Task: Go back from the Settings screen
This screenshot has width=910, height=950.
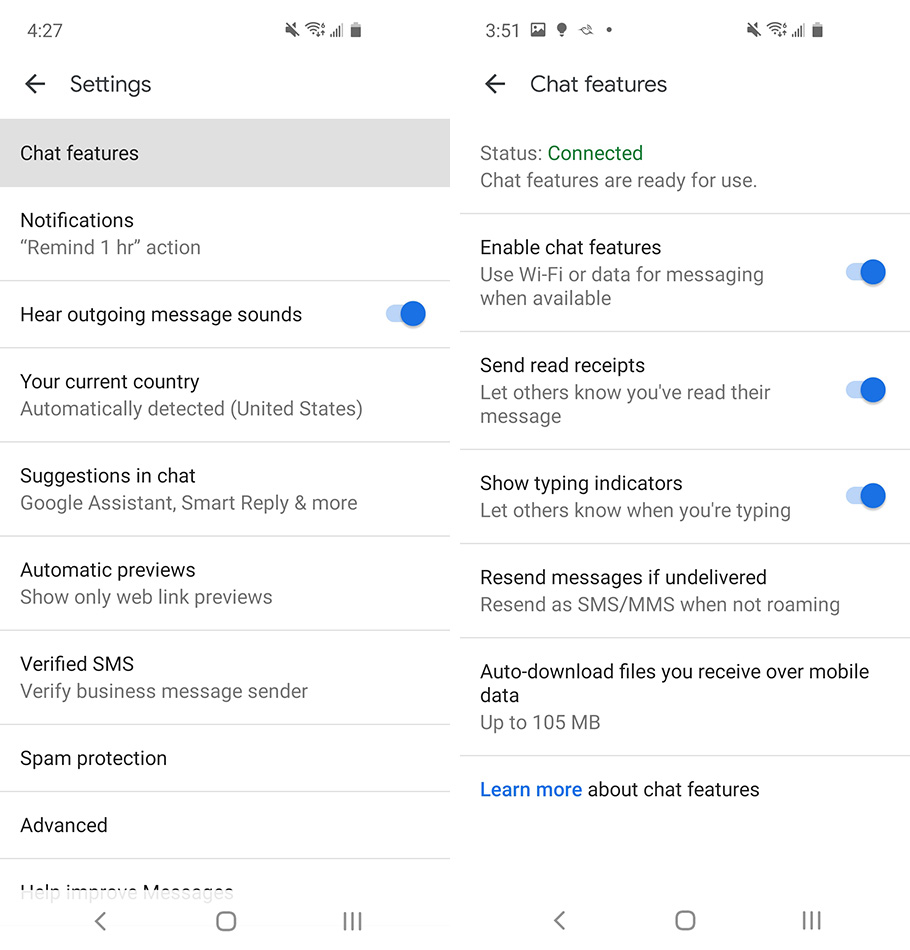Action: (35, 84)
